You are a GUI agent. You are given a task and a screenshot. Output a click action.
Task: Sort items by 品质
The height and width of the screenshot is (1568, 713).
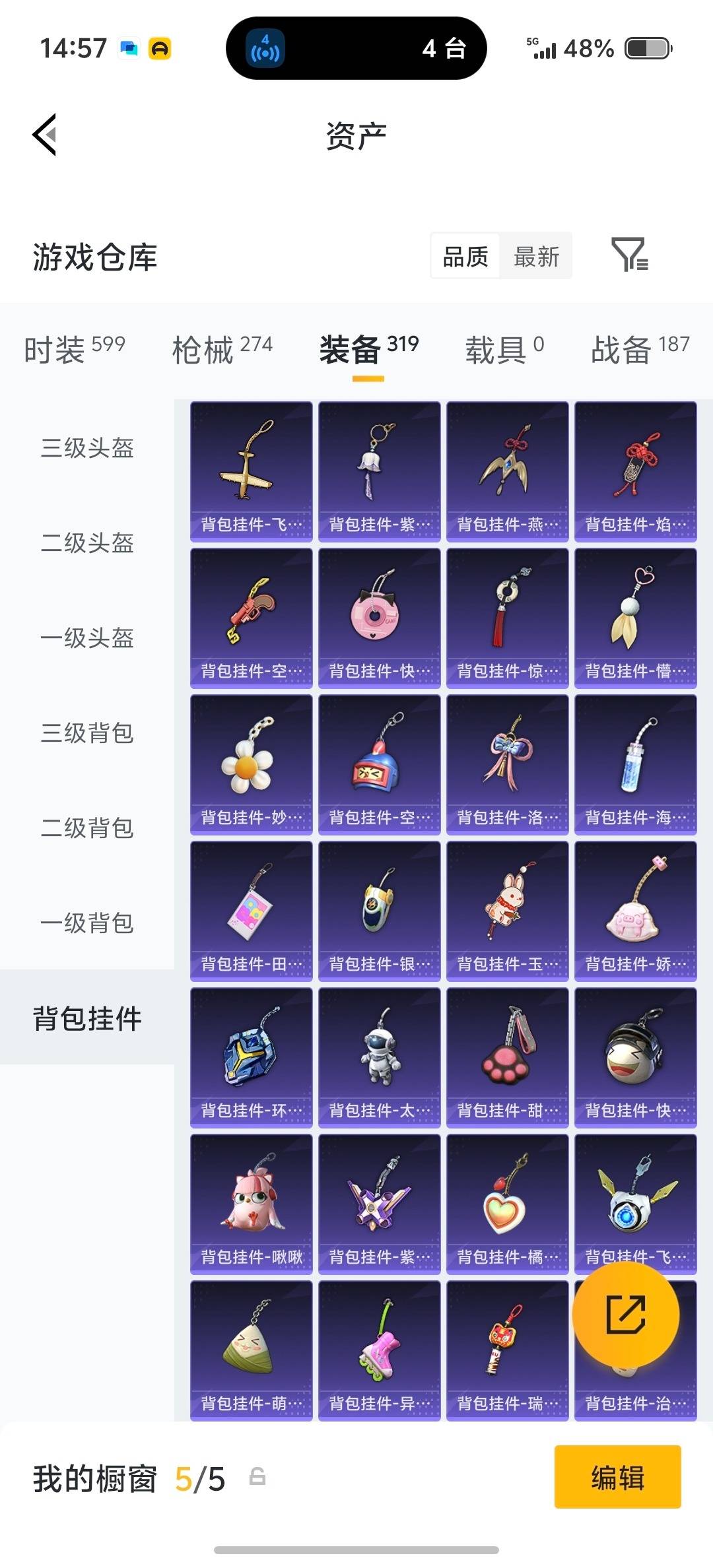[x=464, y=256]
